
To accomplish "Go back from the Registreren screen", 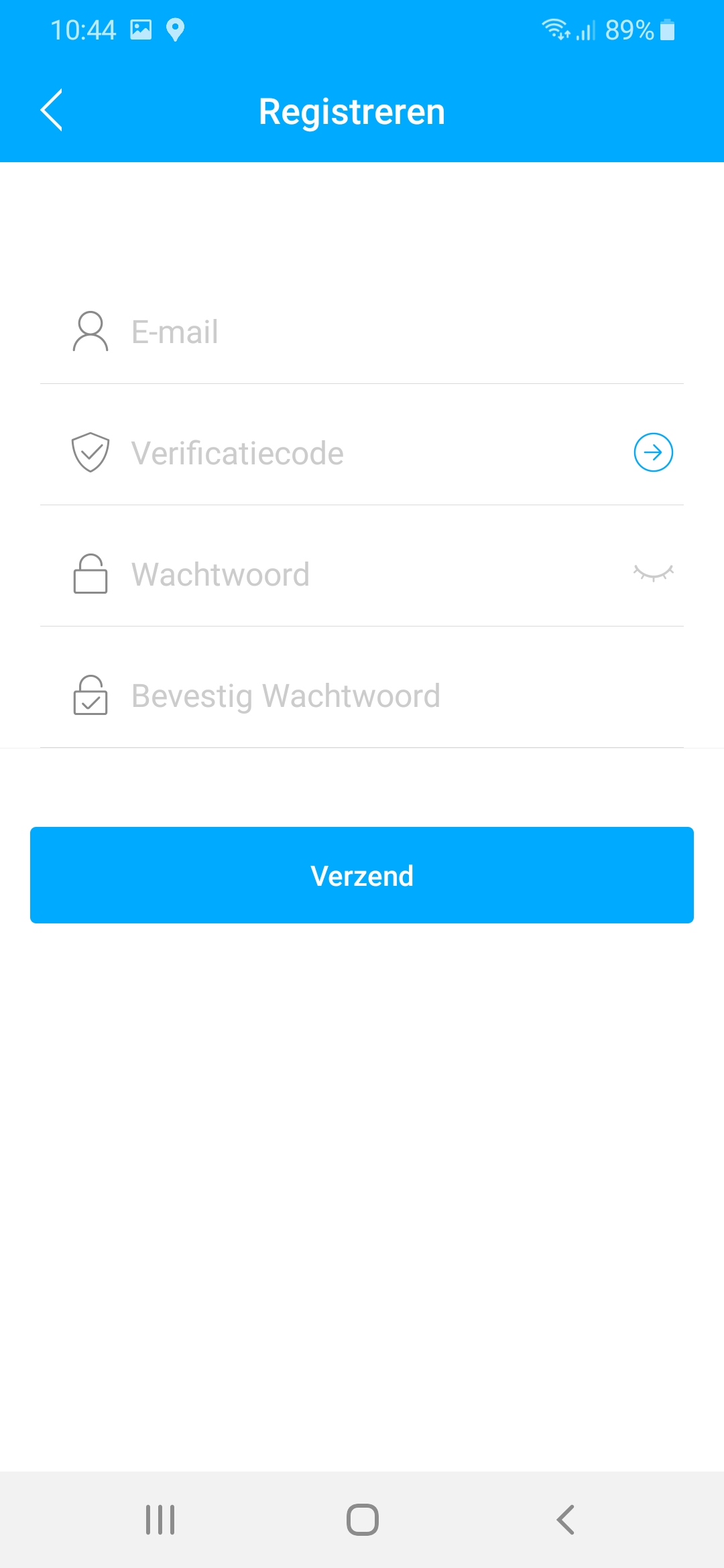I will 52,110.
